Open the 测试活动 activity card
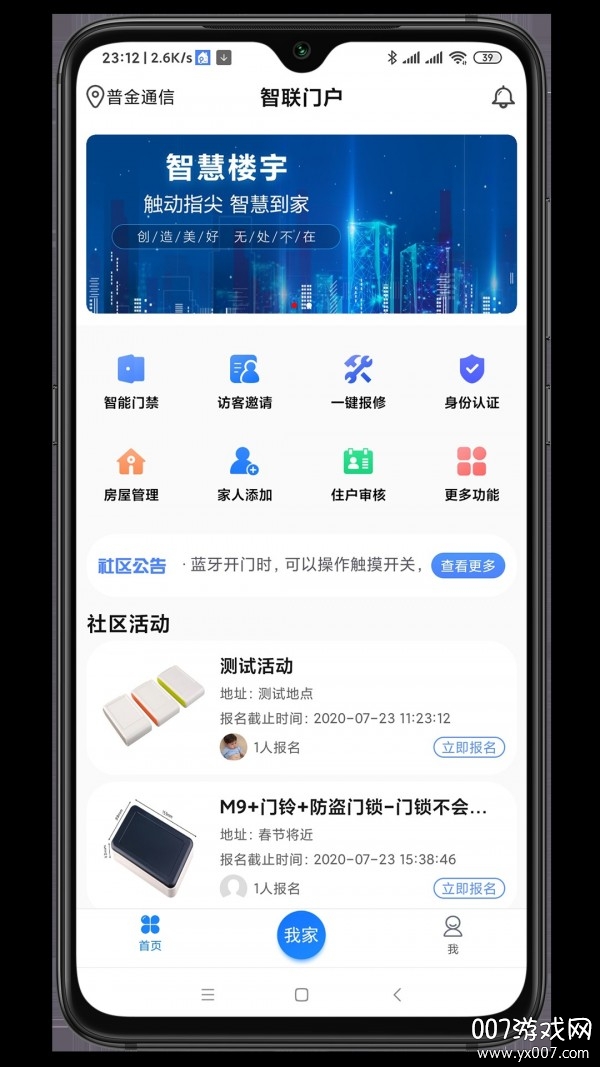This screenshot has width=600, height=1067. click(300, 690)
